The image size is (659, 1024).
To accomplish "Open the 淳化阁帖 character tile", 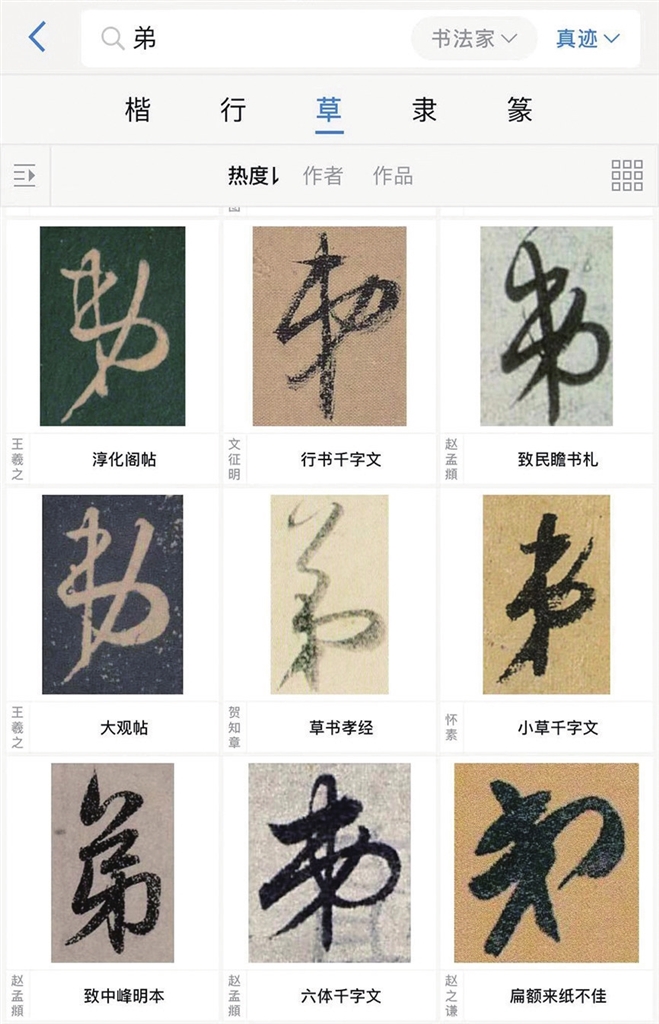I will coord(112,326).
